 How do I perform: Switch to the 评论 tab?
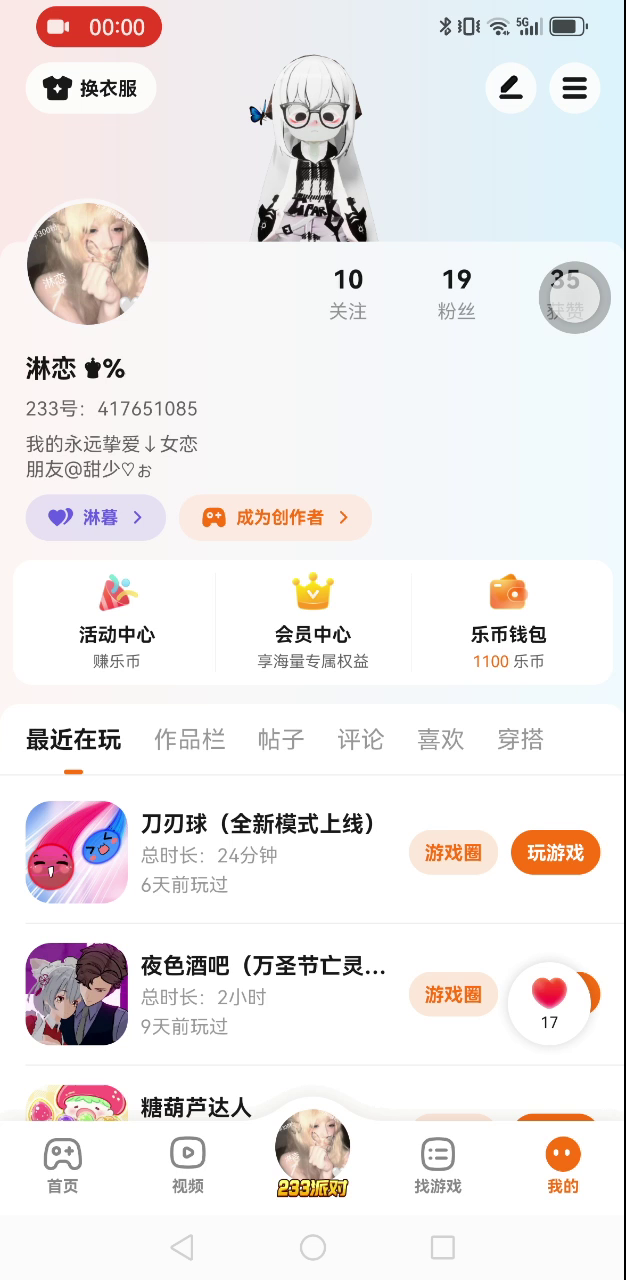click(361, 740)
